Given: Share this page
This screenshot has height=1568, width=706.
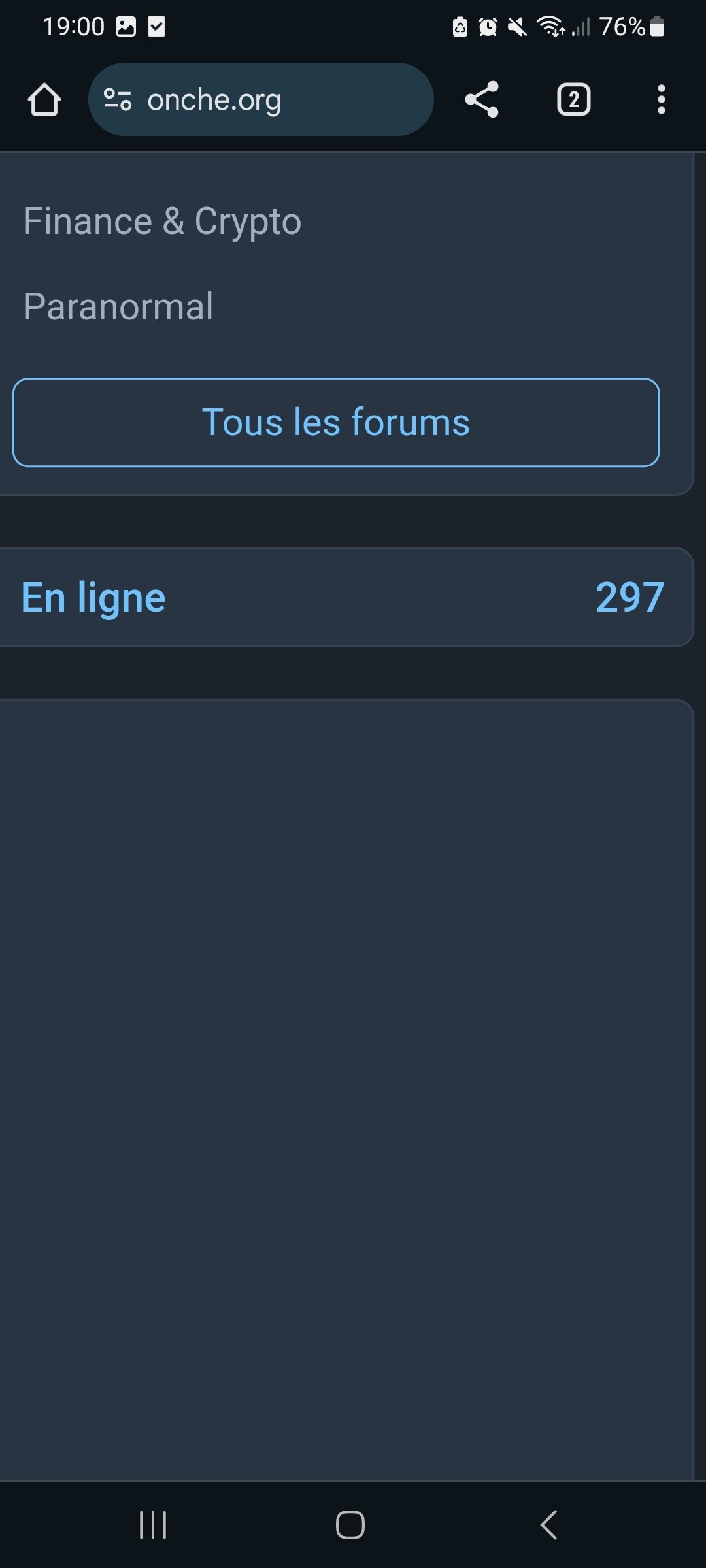Looking at the screenshot, I should (x=482, y=99).
